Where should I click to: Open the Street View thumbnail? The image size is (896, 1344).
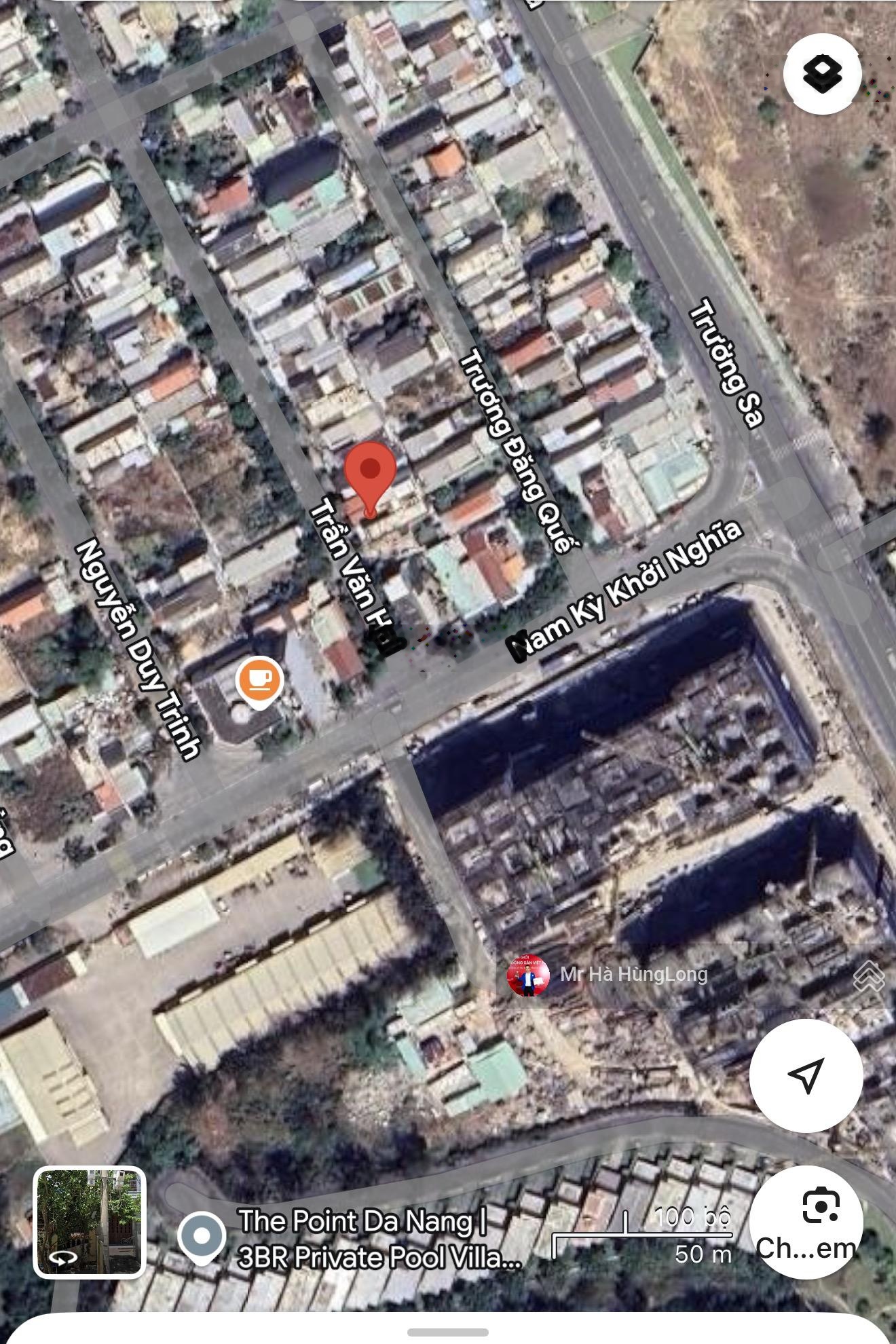click(90, 1222)
